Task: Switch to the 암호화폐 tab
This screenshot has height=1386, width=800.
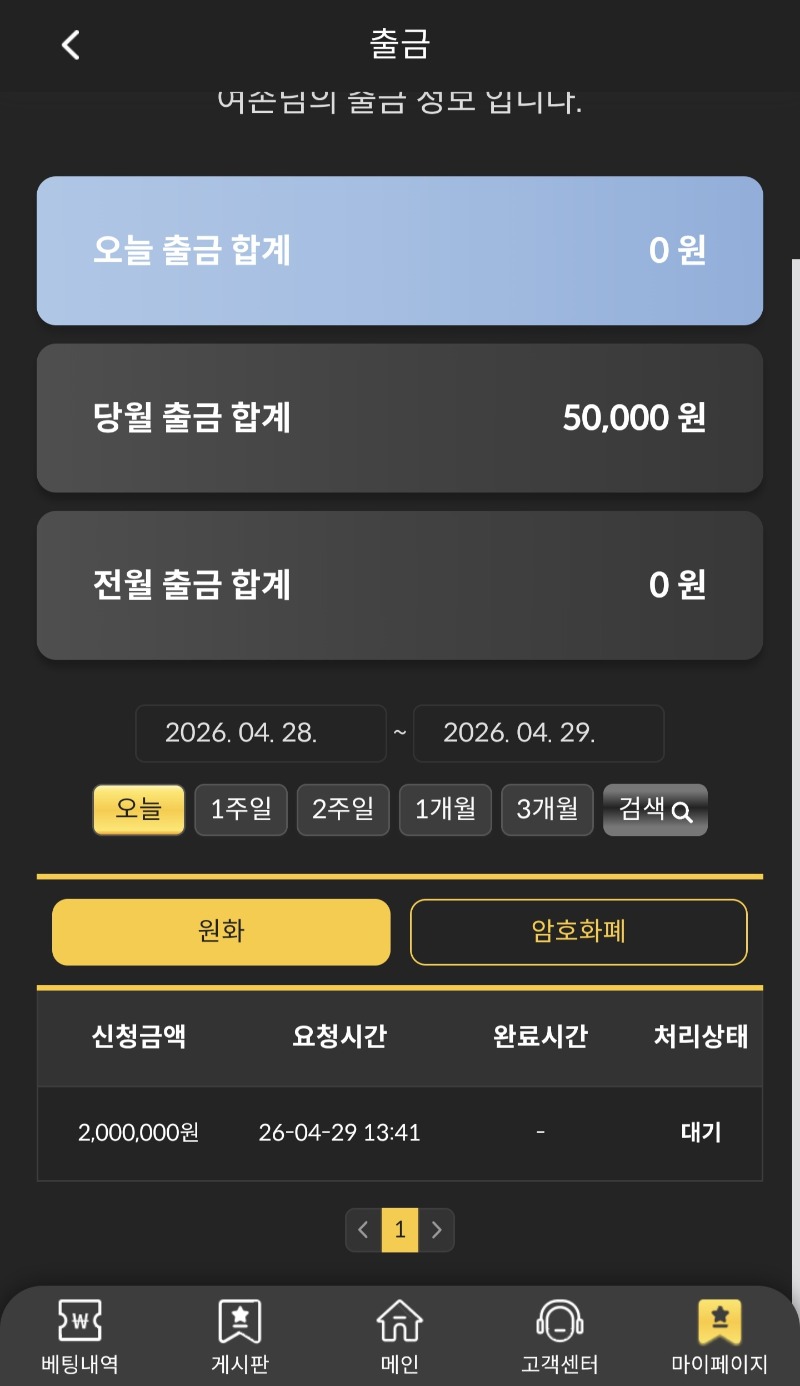Action: click(578, 932)
